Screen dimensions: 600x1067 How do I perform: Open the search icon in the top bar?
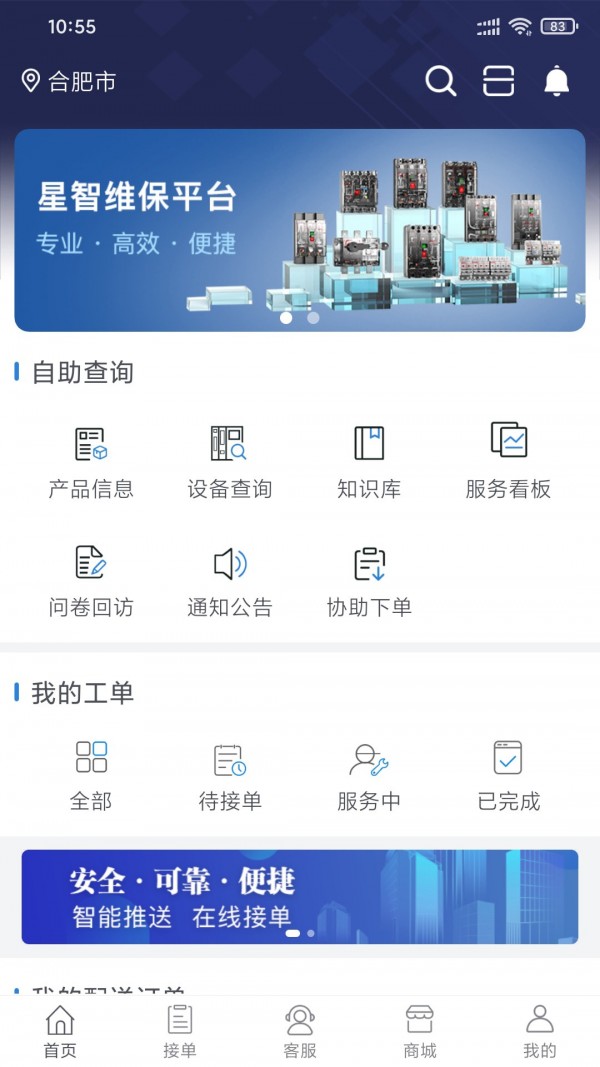coord(440,81)
